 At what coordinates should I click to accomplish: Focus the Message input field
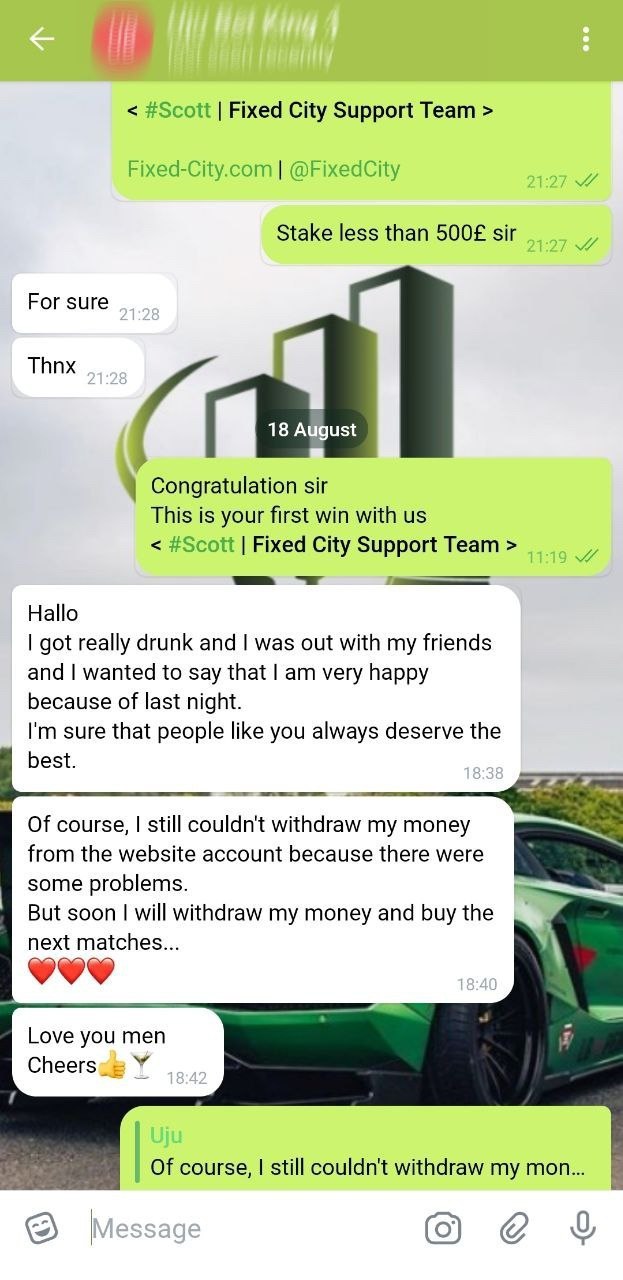click(x=250, y=1228)
